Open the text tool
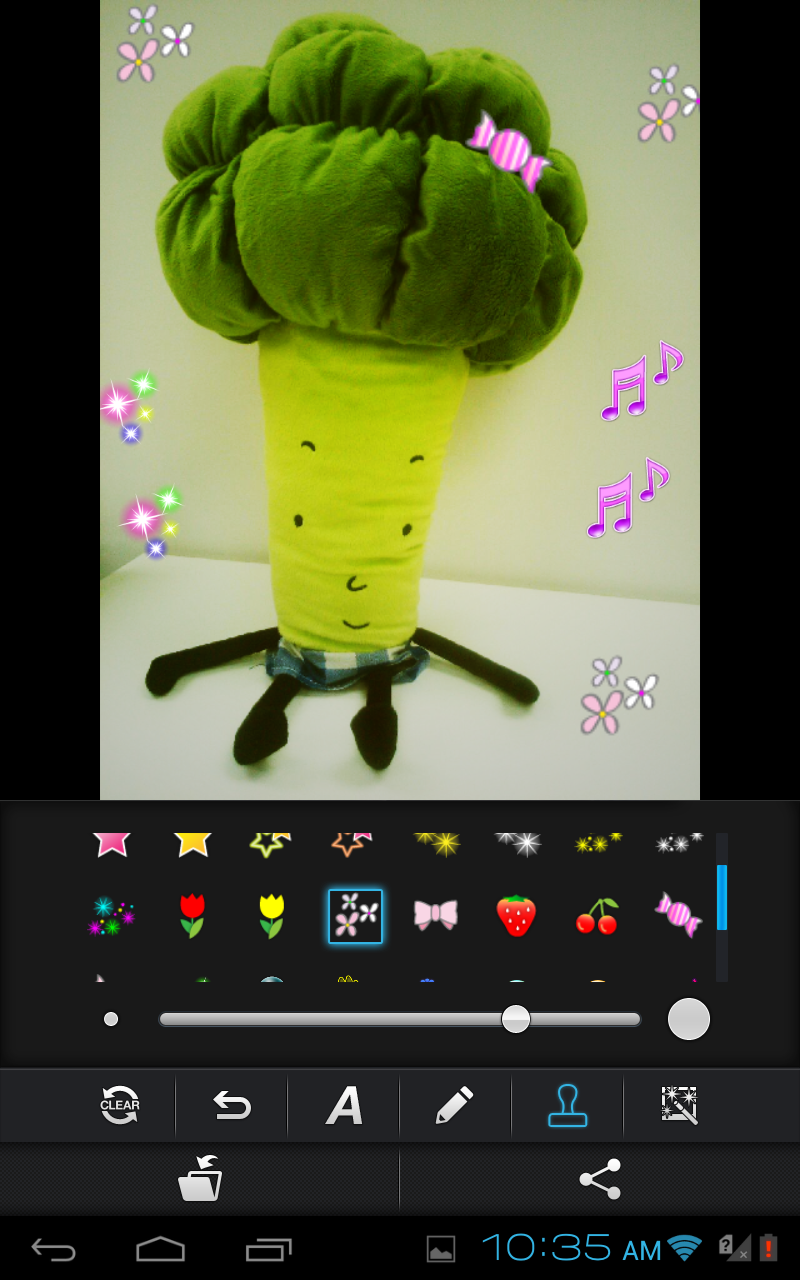The image size is (800, 1280). (345, 1105)
